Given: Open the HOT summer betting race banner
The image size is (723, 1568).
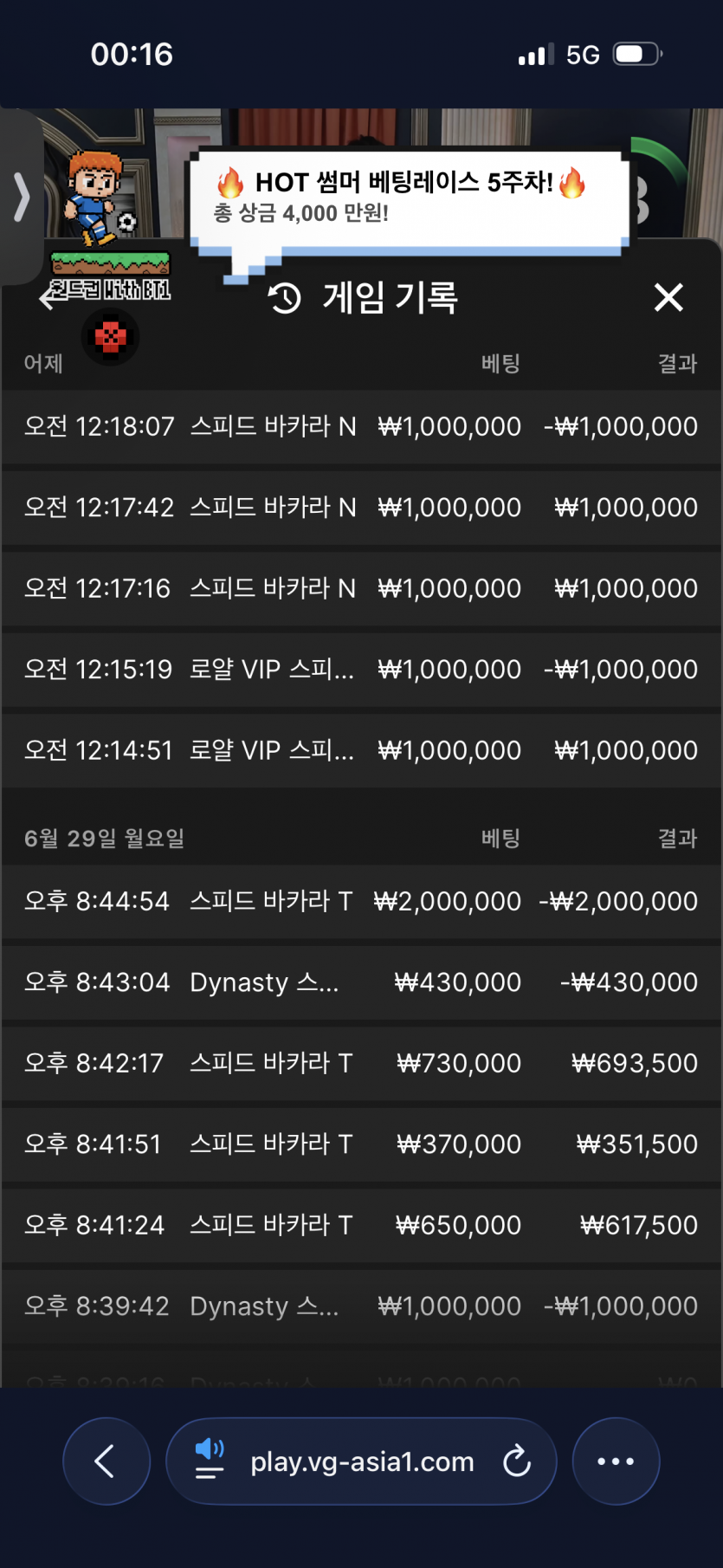Looking at the screenshot, I should click(409, 198).
